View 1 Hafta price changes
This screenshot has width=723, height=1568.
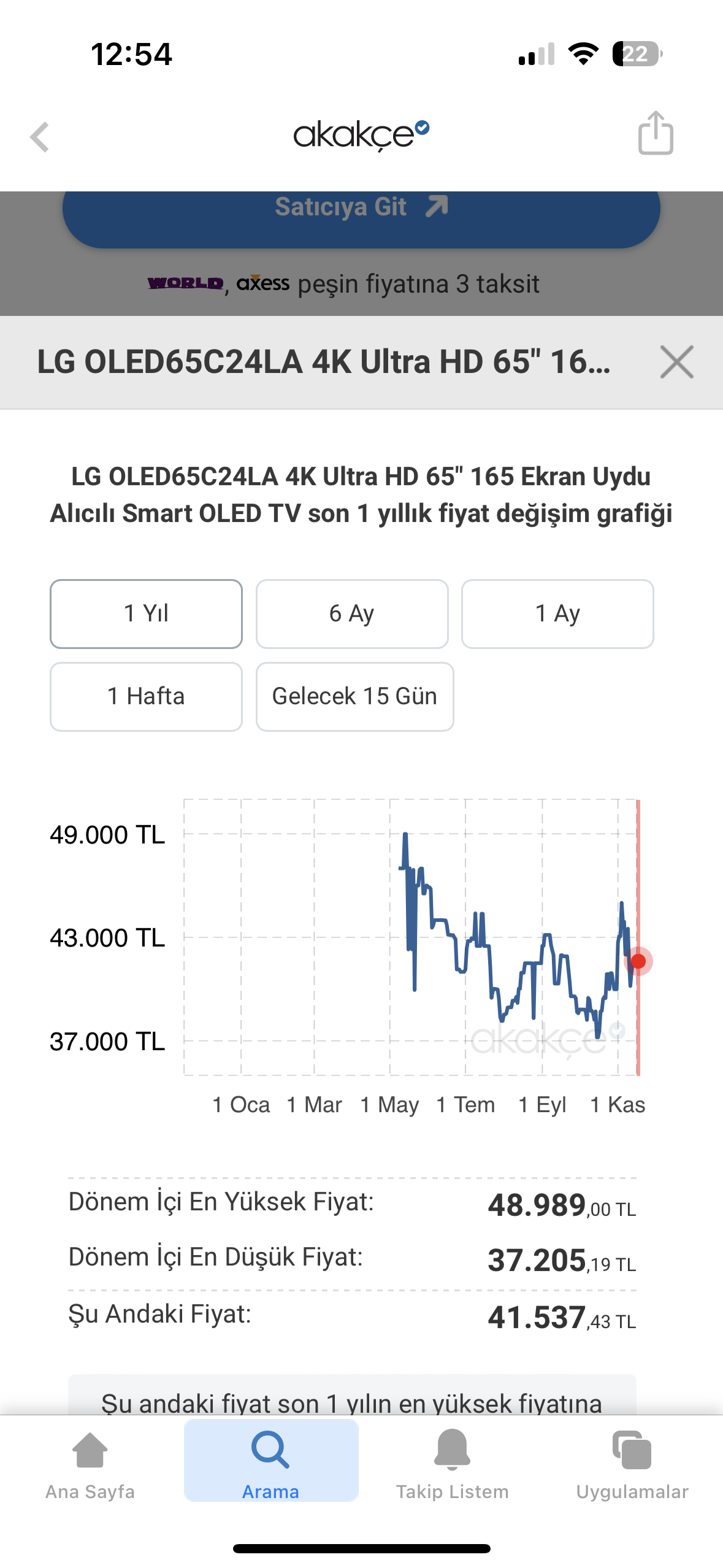[x=146, y=696]
